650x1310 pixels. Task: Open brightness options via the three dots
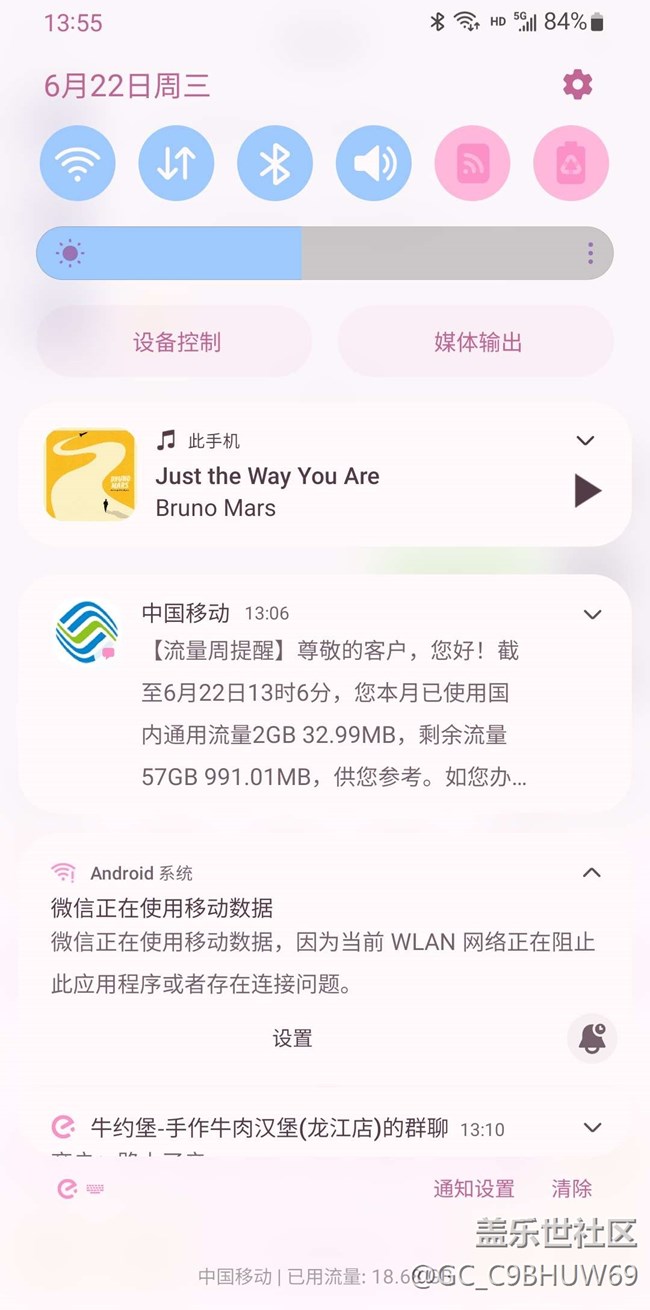[x=590, y=253]
